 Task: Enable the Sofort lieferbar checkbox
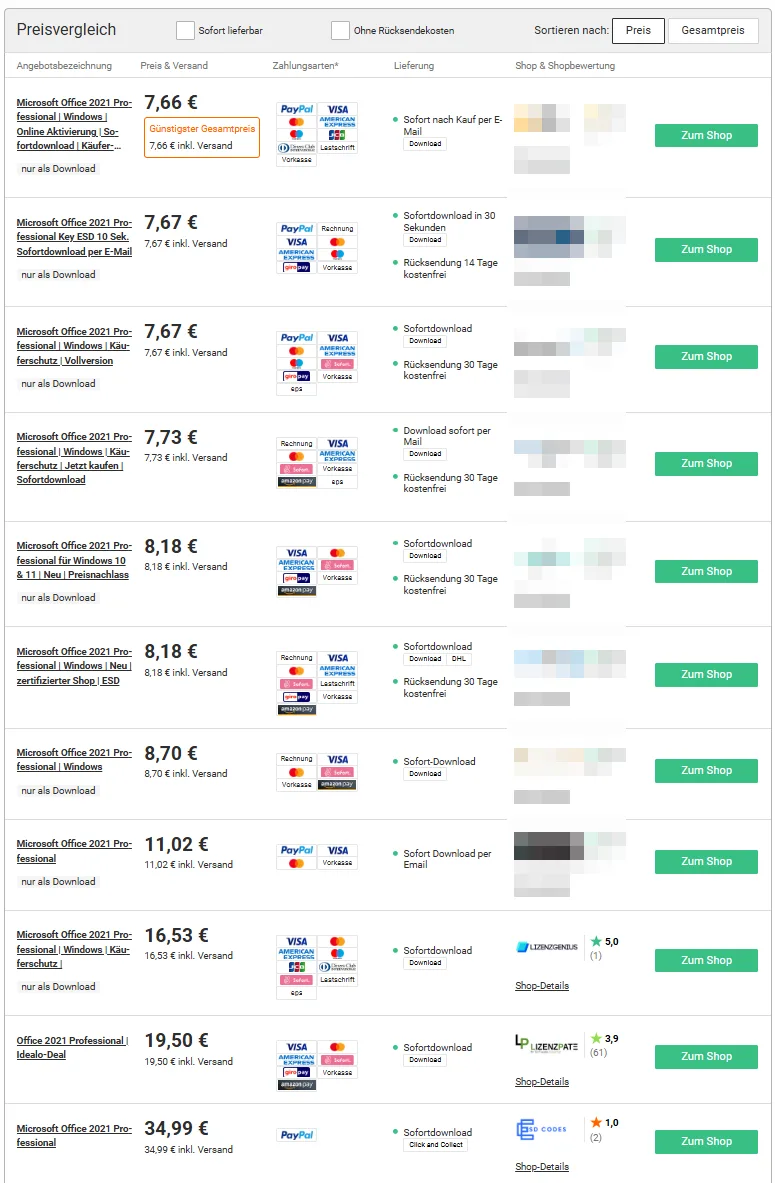185,31
